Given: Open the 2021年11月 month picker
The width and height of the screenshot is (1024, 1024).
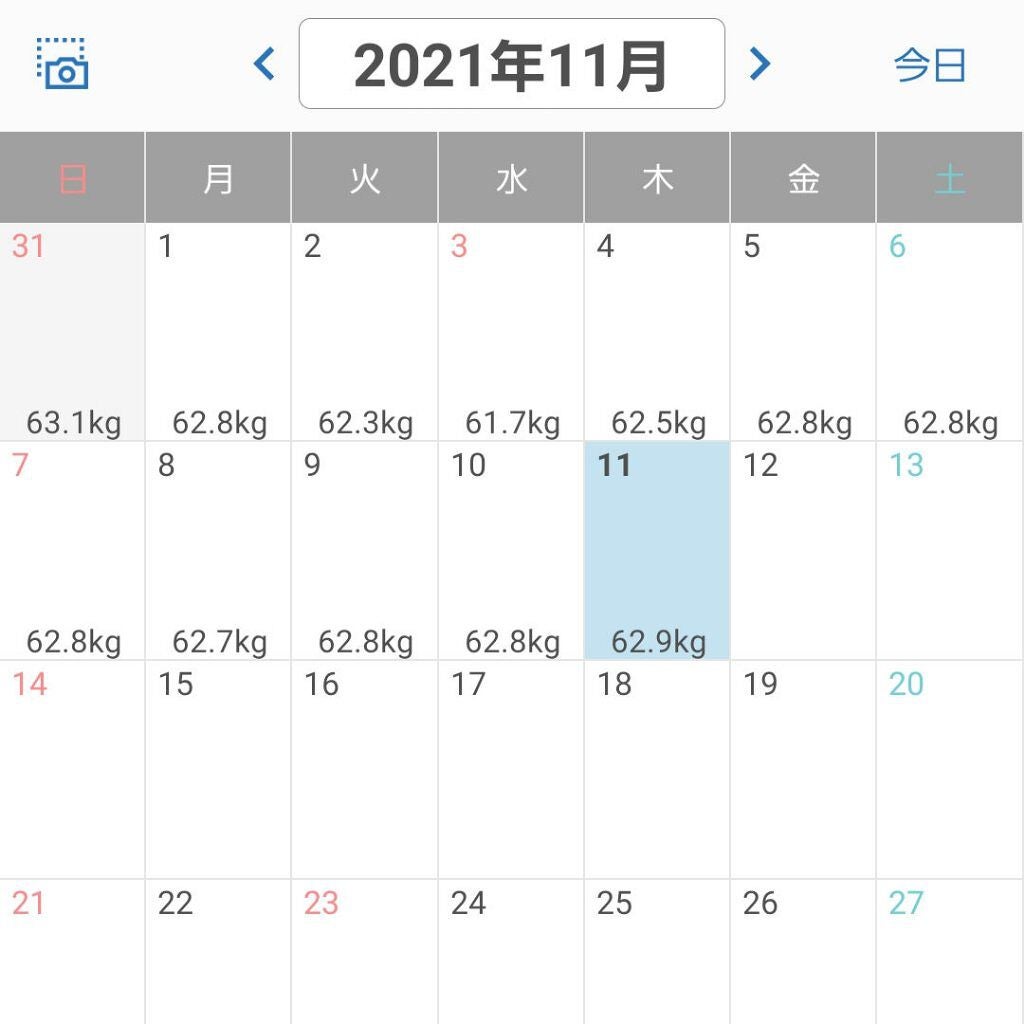Looking at the screenshot, I should pyautogui.click(x=511, y=64).
